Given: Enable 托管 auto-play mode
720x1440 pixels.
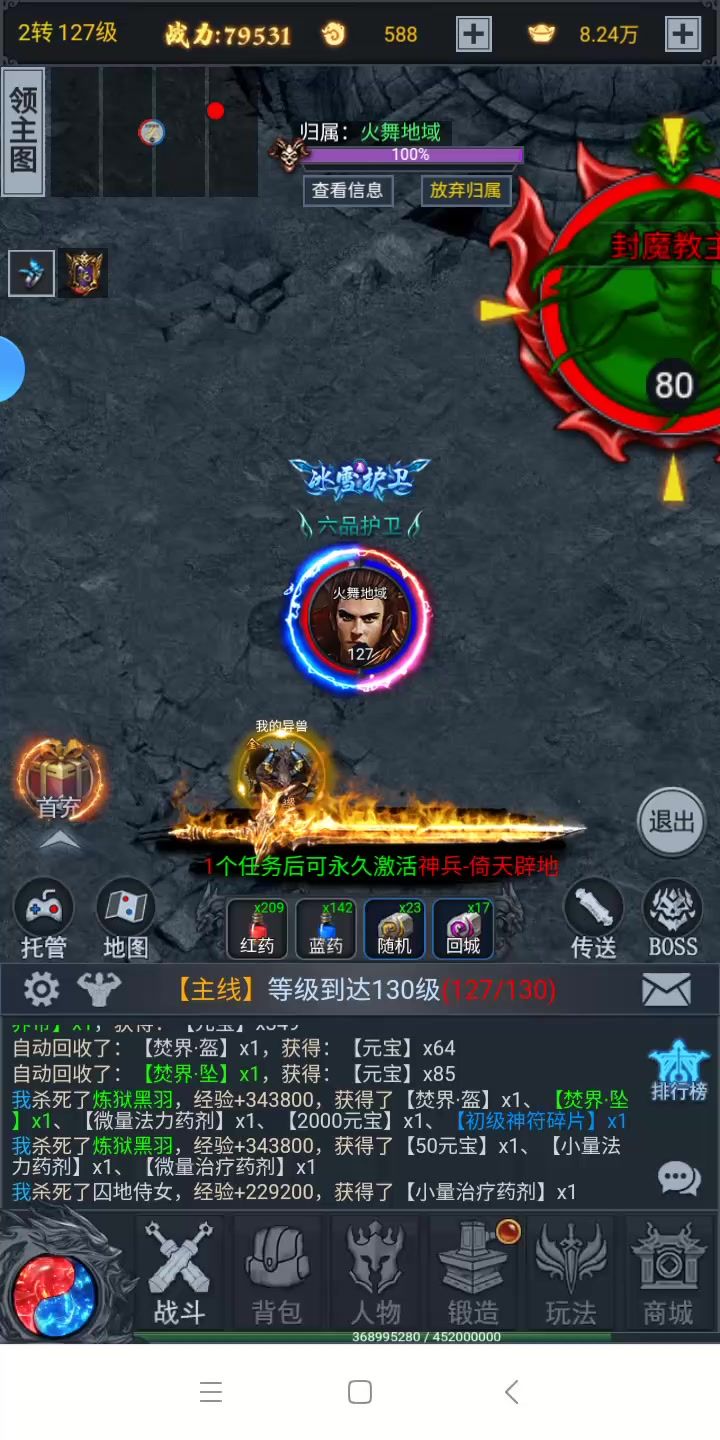Looking at the screenshot, I should (x=43, y=918).
